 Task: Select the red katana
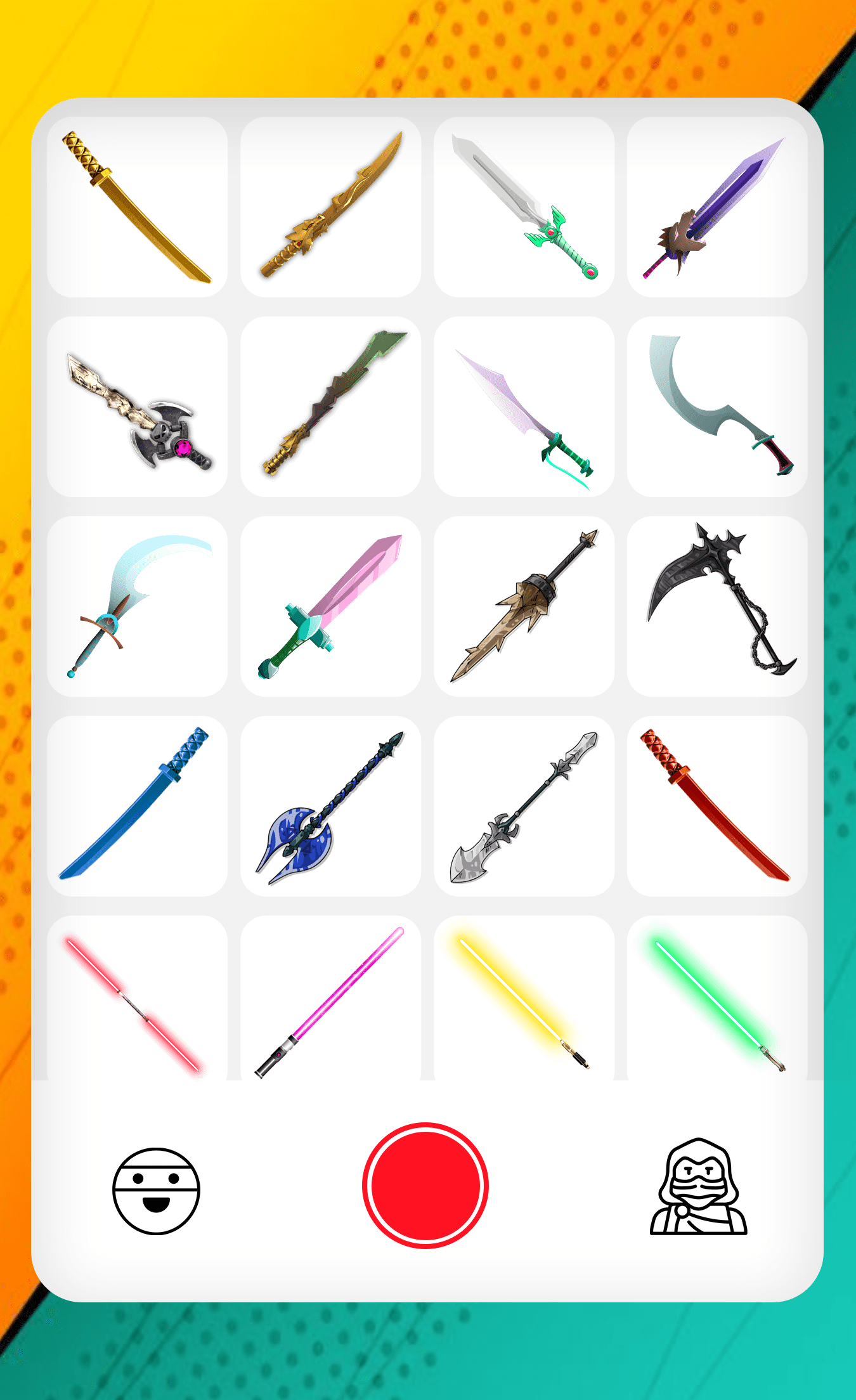click(x=717, y=806)
